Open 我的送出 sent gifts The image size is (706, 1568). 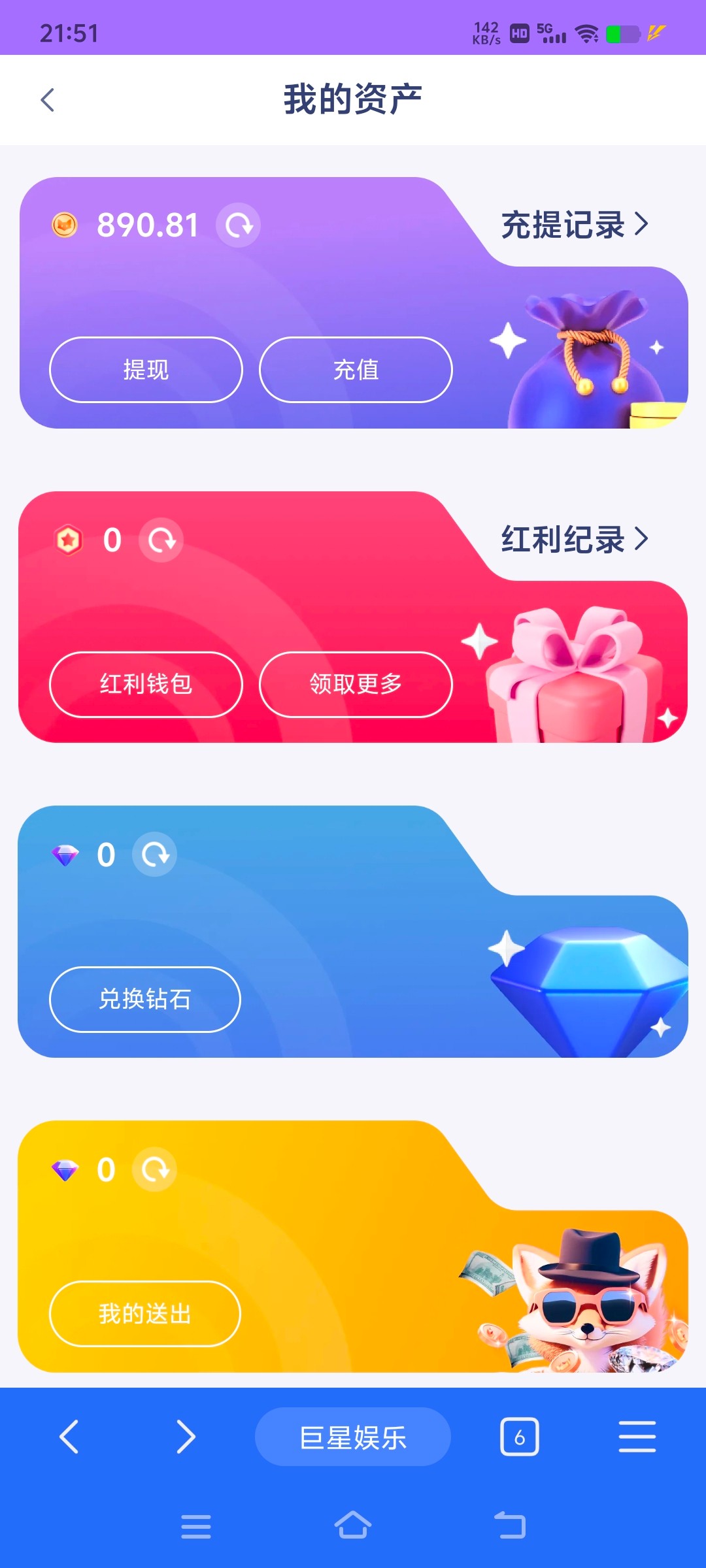pyautogui.click(x=145, y=1313)
